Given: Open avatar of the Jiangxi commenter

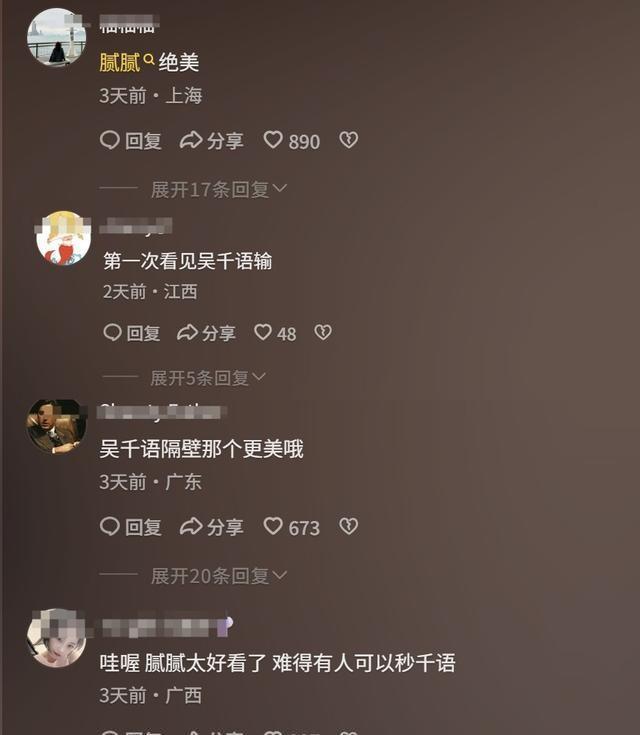Looking at the screenshot, I should coord(63,238).
